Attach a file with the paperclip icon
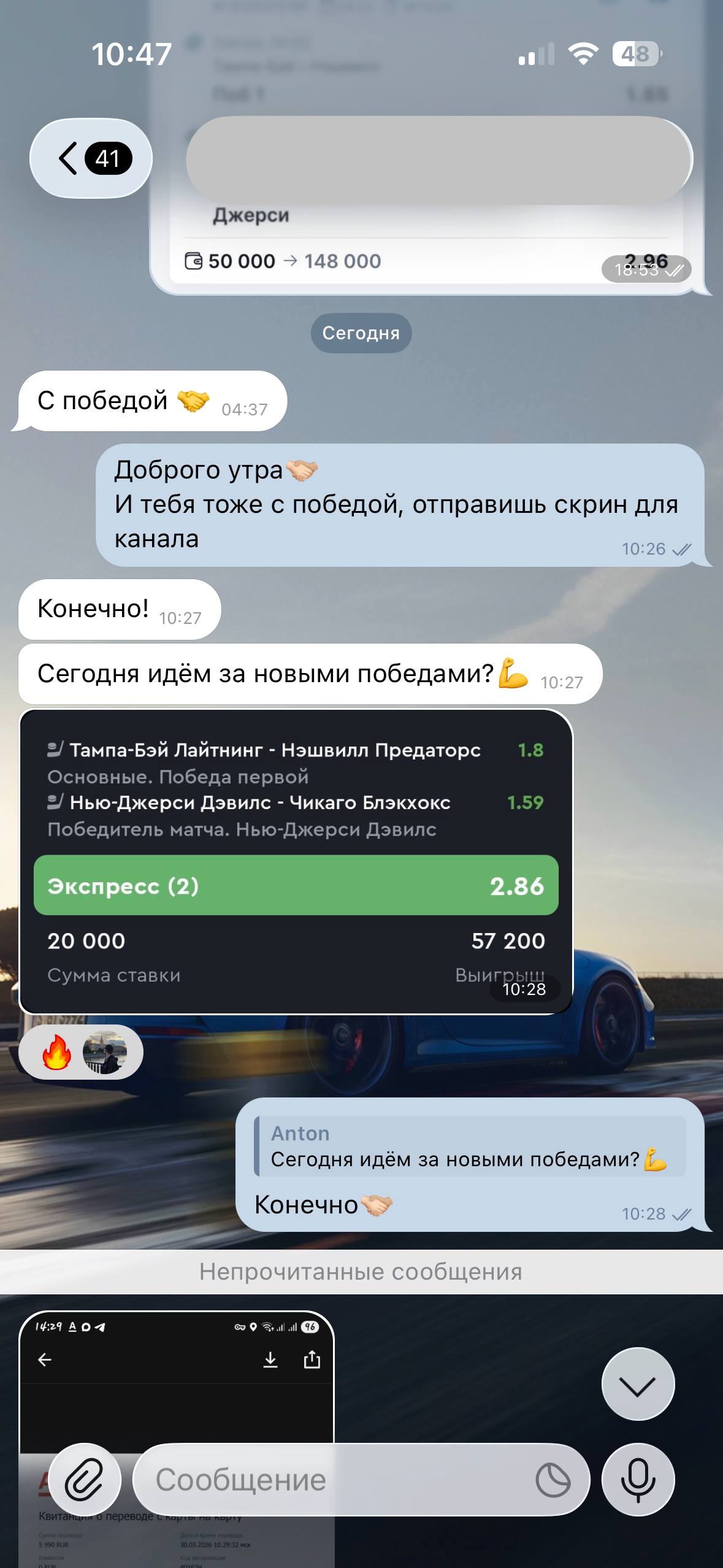This screenshot has width=723, height=1568. 85,1480
